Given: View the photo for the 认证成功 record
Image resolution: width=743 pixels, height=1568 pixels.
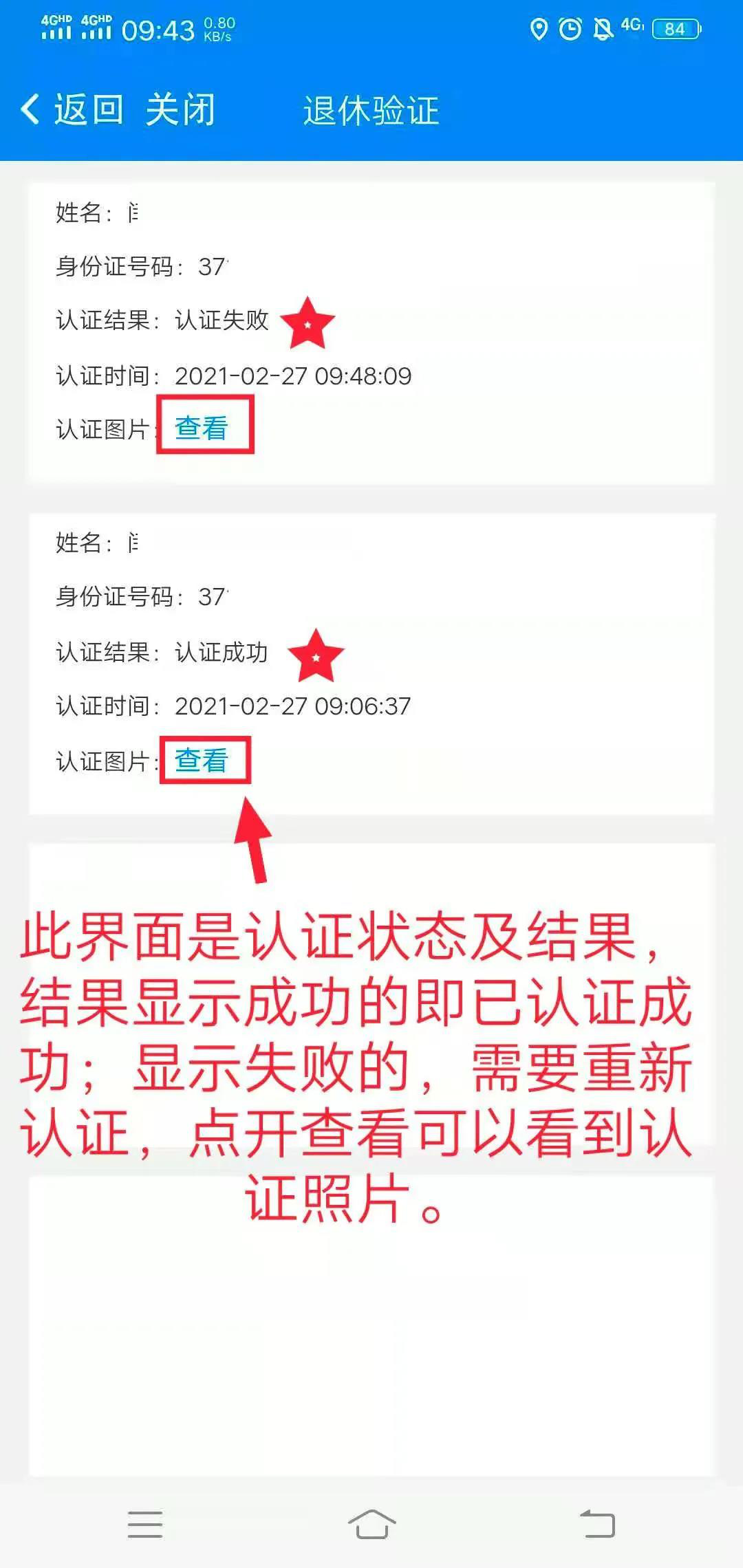Looking at the screenshot, I should (202, 760).
